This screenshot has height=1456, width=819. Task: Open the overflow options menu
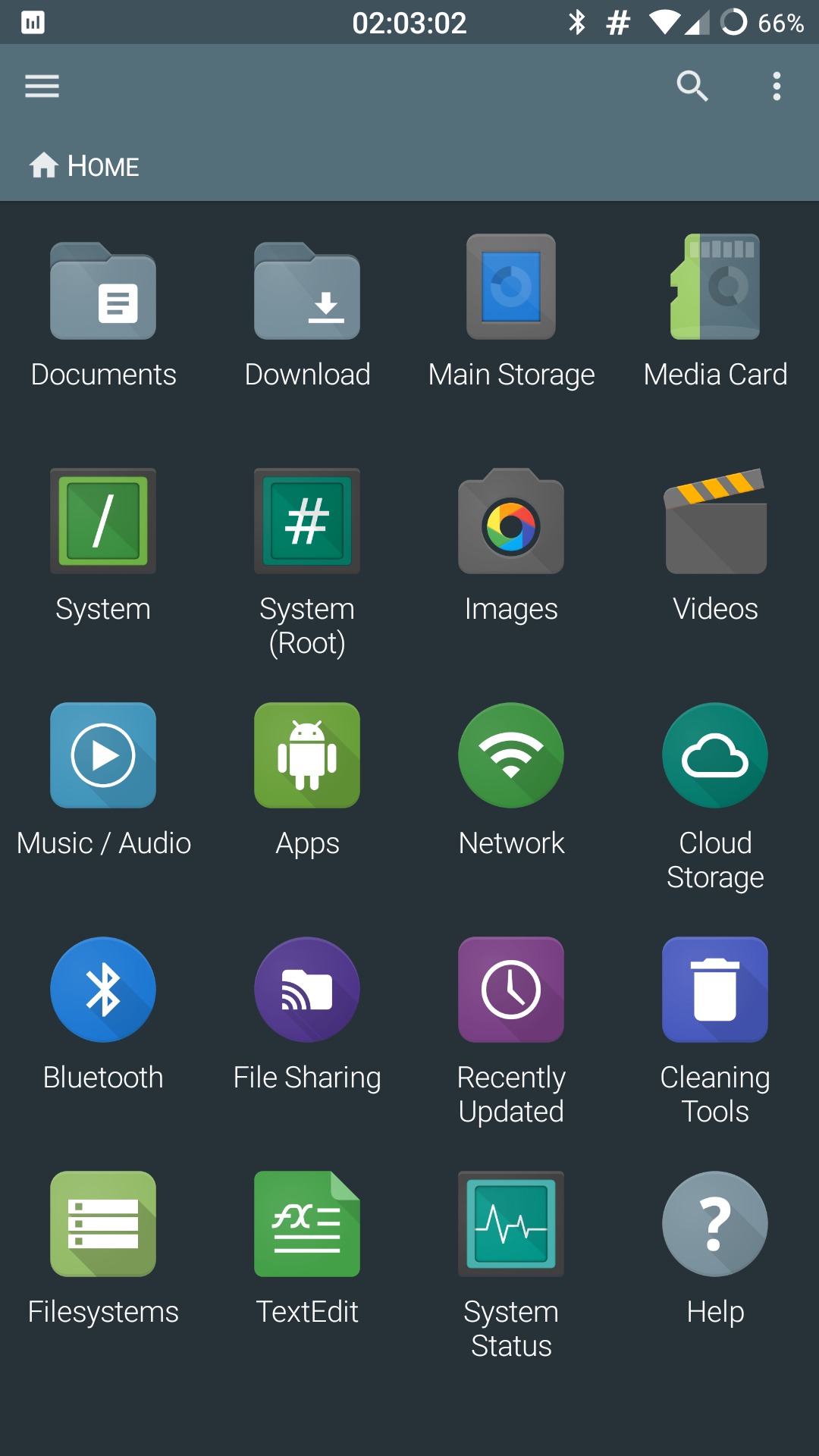pos(777,86)
